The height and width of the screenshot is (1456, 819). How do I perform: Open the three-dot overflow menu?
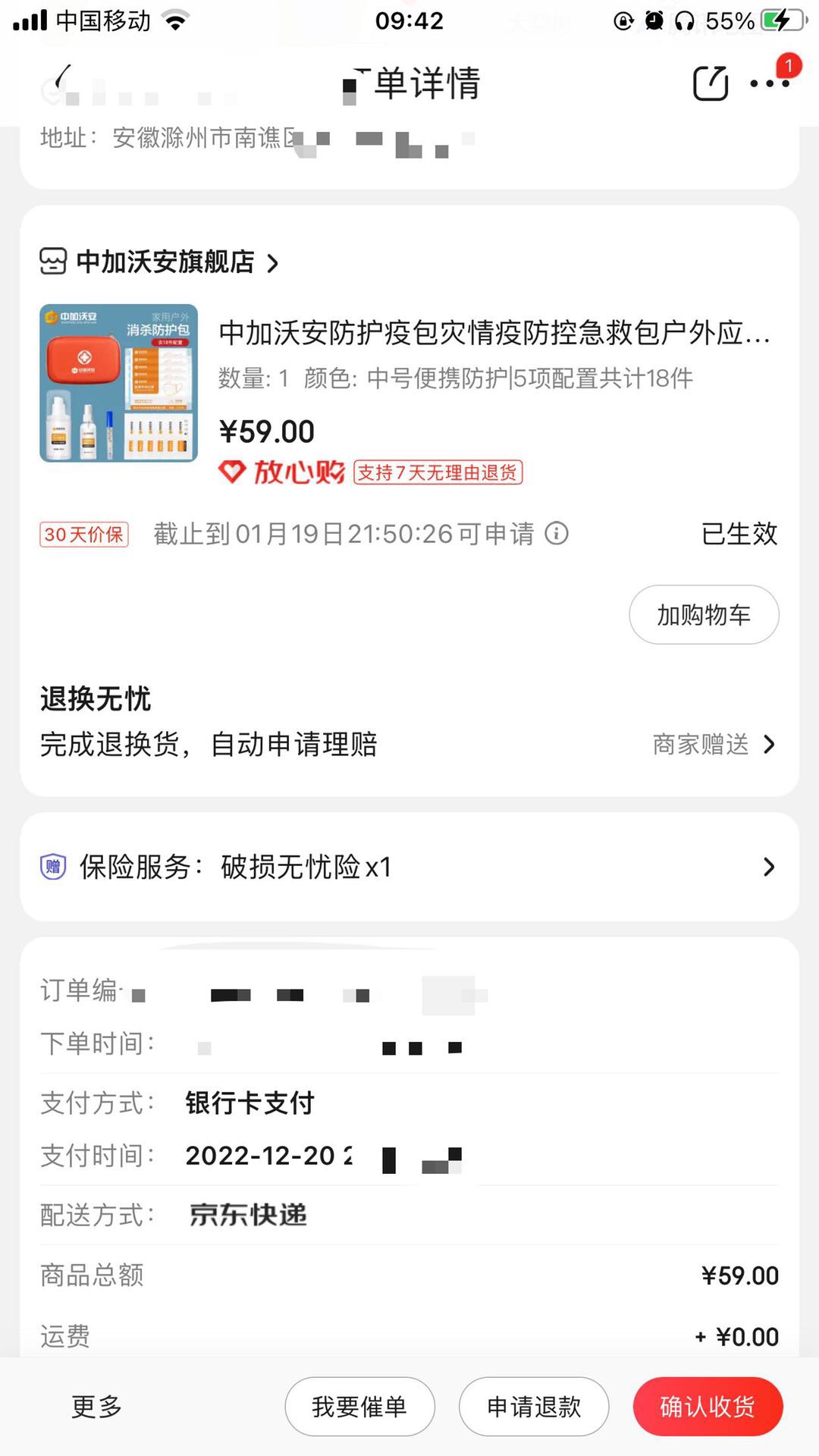pos(770,83)
